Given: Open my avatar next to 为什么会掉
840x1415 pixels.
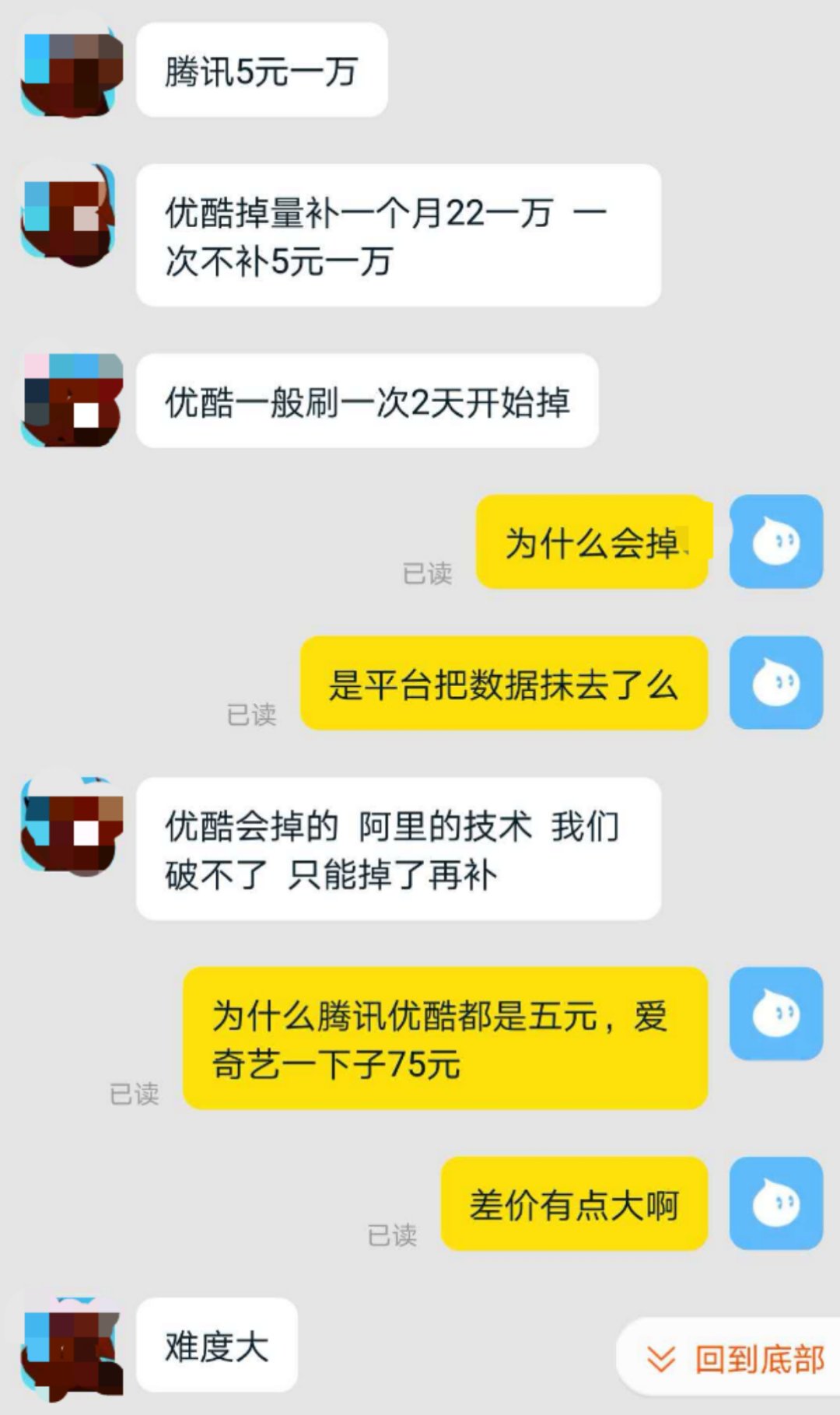Looking at the screenshot, I should 775,541.
